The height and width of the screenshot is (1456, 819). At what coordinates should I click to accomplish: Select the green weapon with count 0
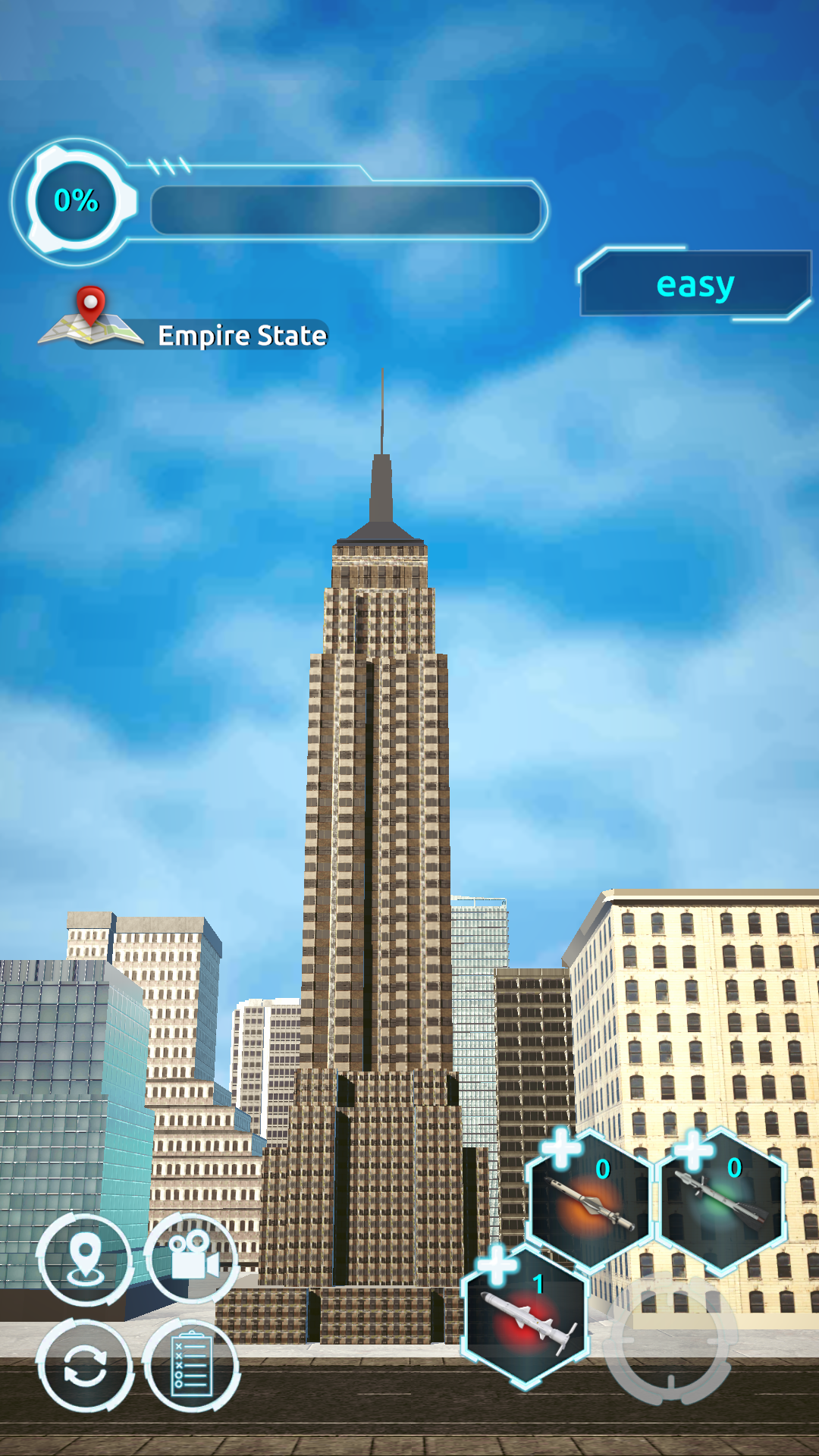[x=721, y=1200]
